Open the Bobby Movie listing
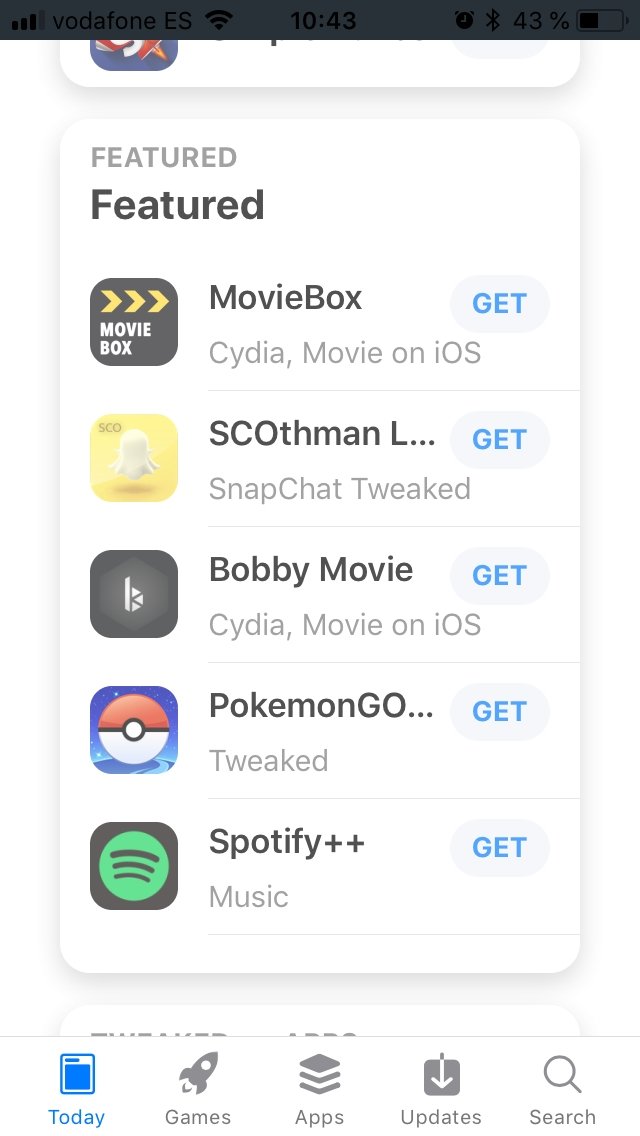This screenshot has height=1136, width=640. click(320, 595)
